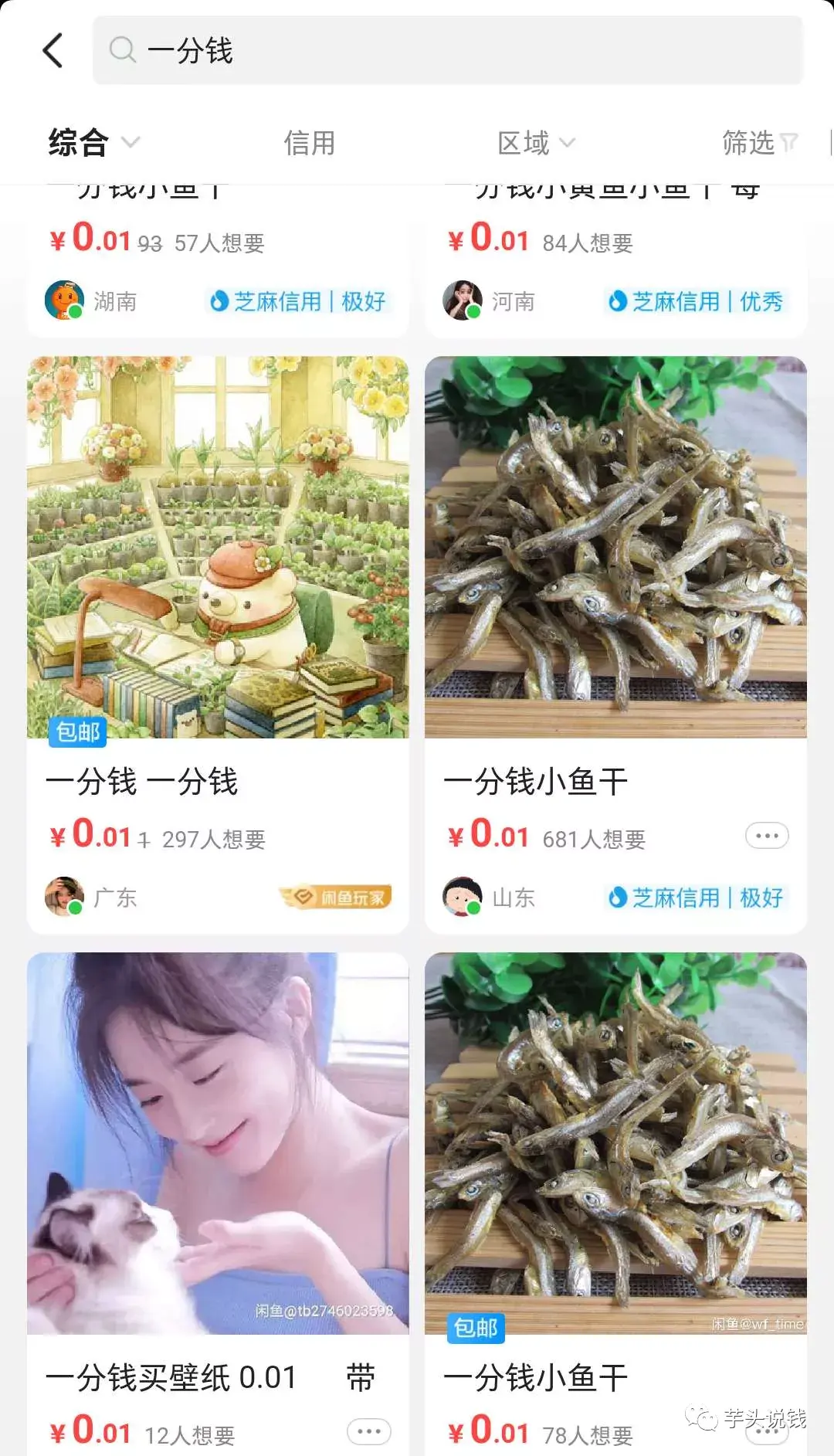
Task: Open the 区域 region dropdown
Action: click(536, 143)
